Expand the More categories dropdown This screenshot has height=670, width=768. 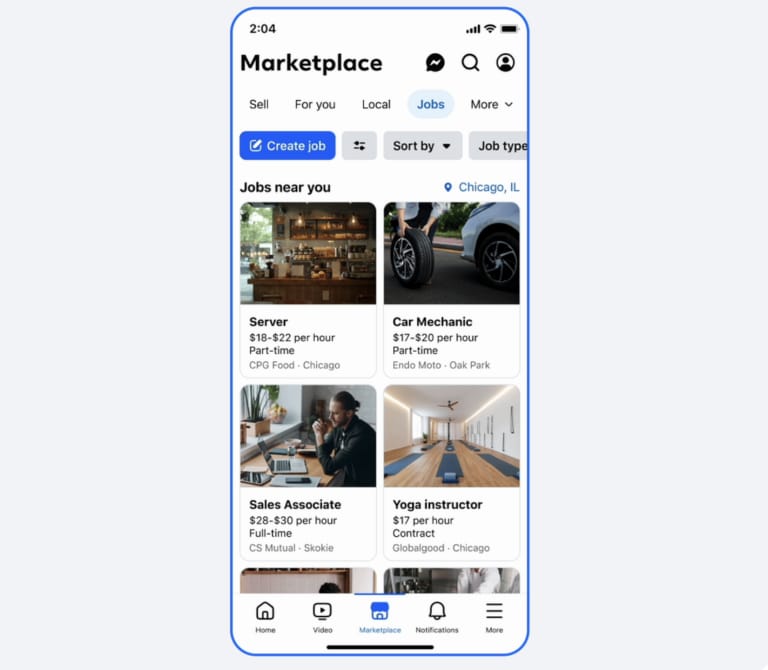coord(491,104)
